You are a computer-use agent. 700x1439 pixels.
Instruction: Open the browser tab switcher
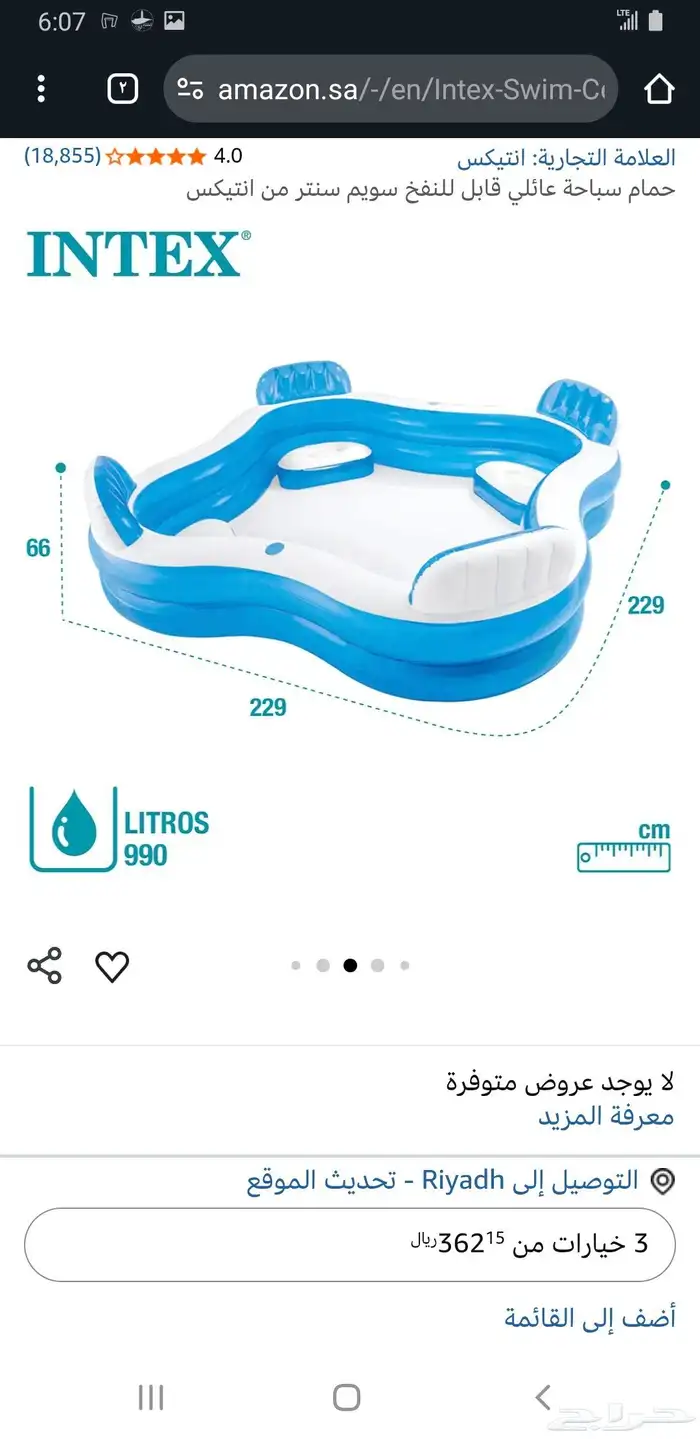(x=122, y=89)
